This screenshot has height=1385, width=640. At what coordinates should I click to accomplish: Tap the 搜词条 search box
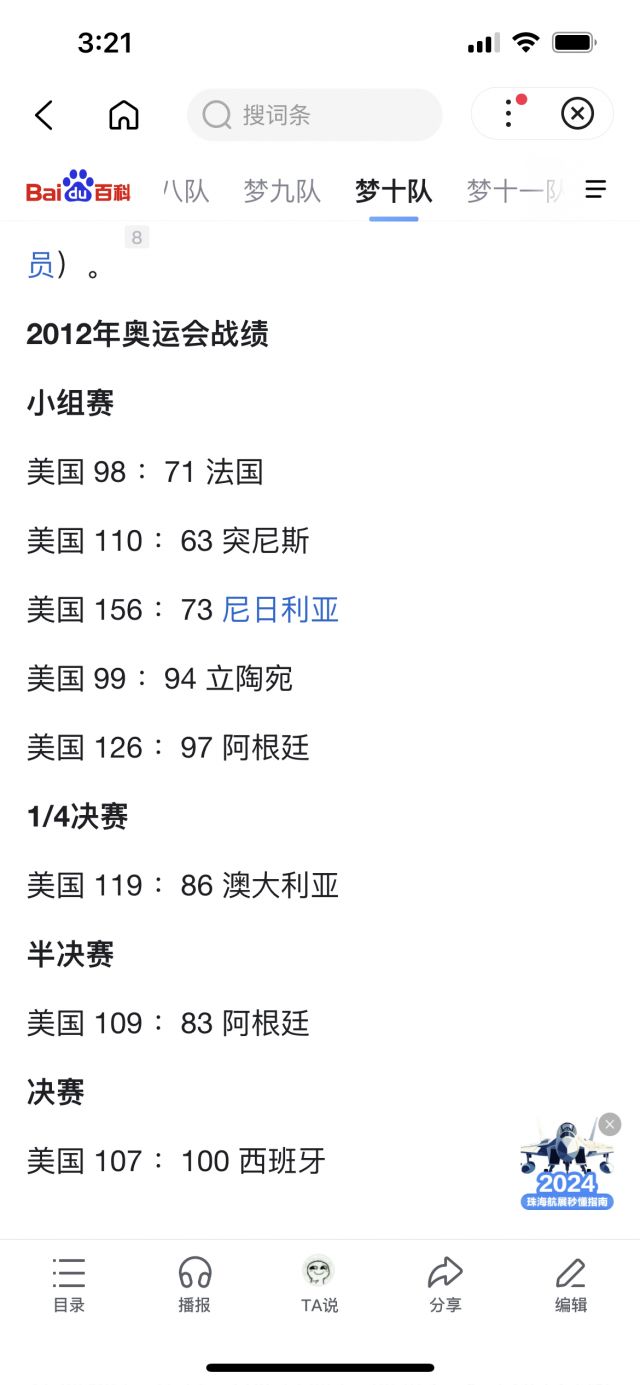(314, 115)
